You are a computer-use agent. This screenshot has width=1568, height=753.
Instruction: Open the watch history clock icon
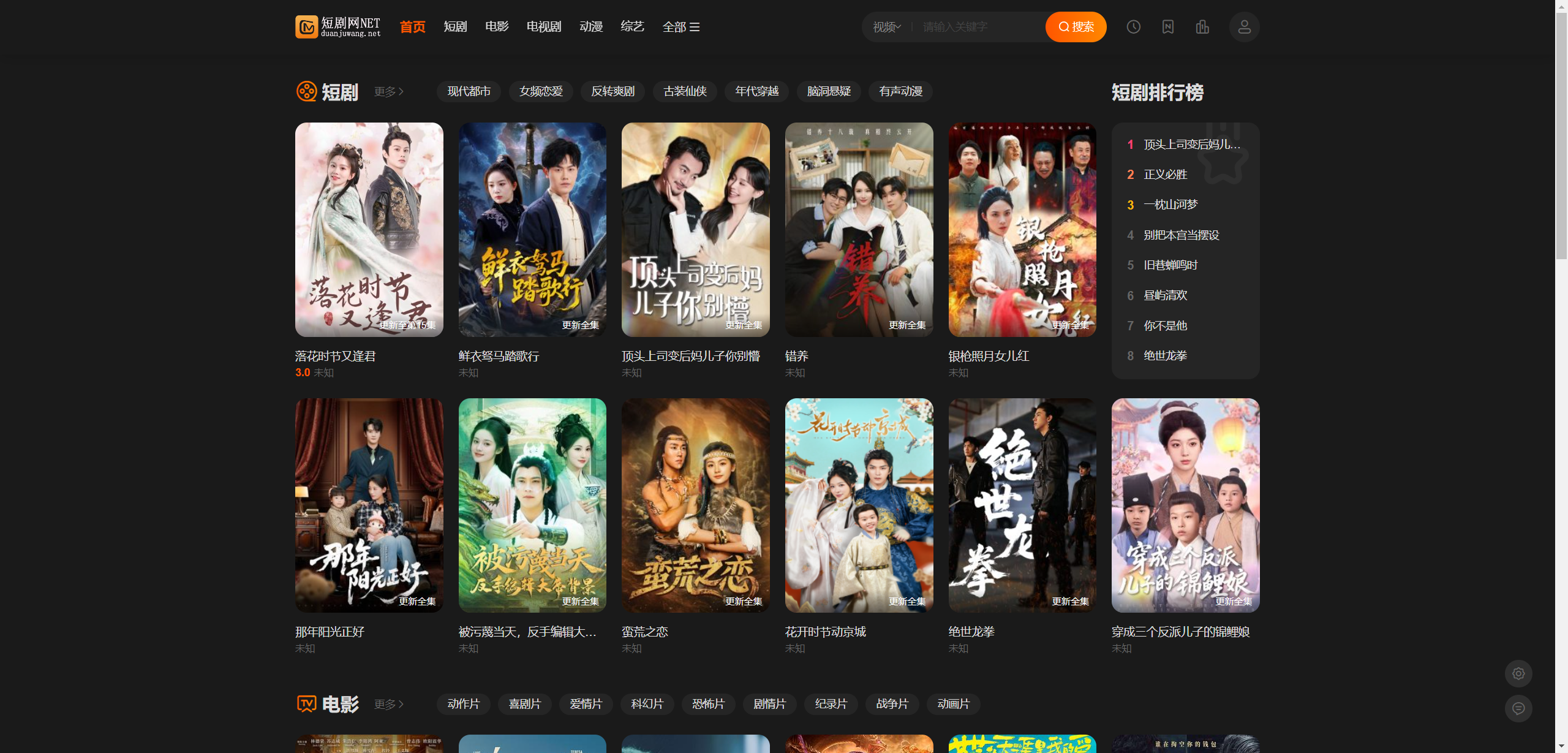[1133, 27]
